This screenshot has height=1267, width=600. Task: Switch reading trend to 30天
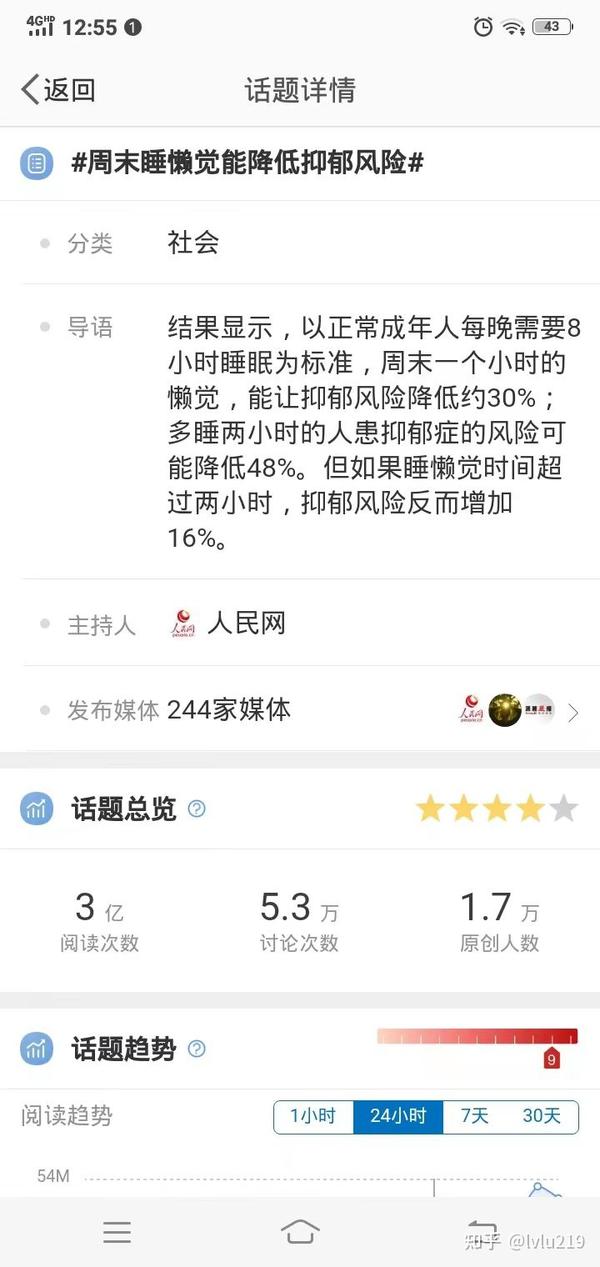[x=542, y=1116]
